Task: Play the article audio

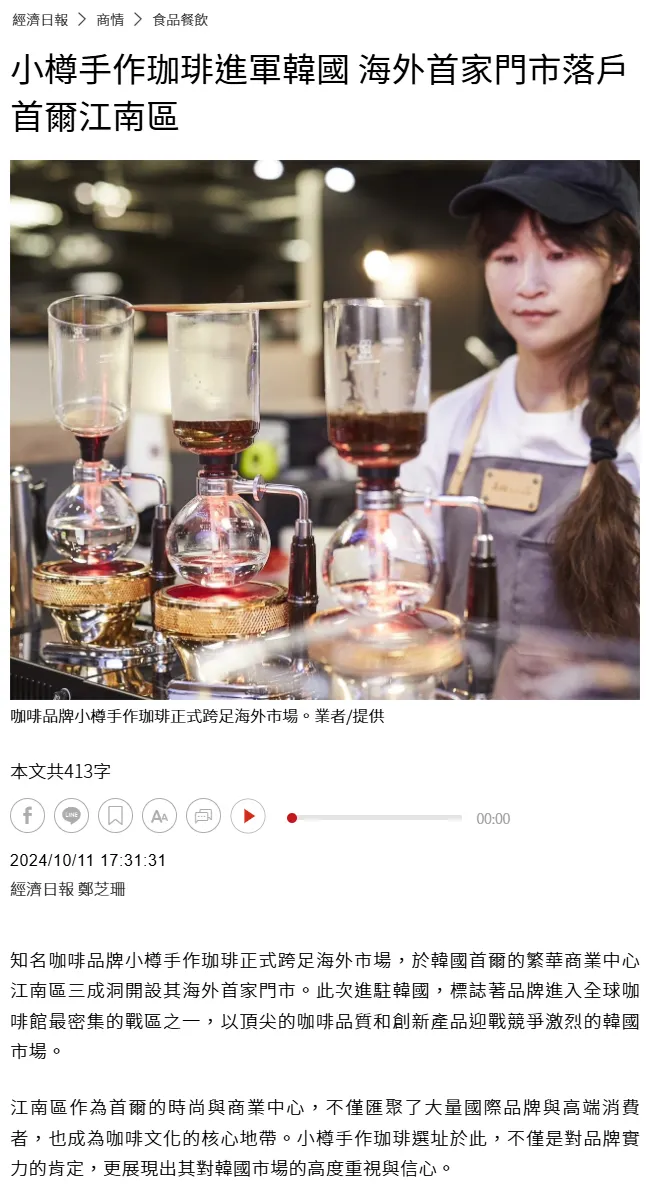Action: click(248, 816)
